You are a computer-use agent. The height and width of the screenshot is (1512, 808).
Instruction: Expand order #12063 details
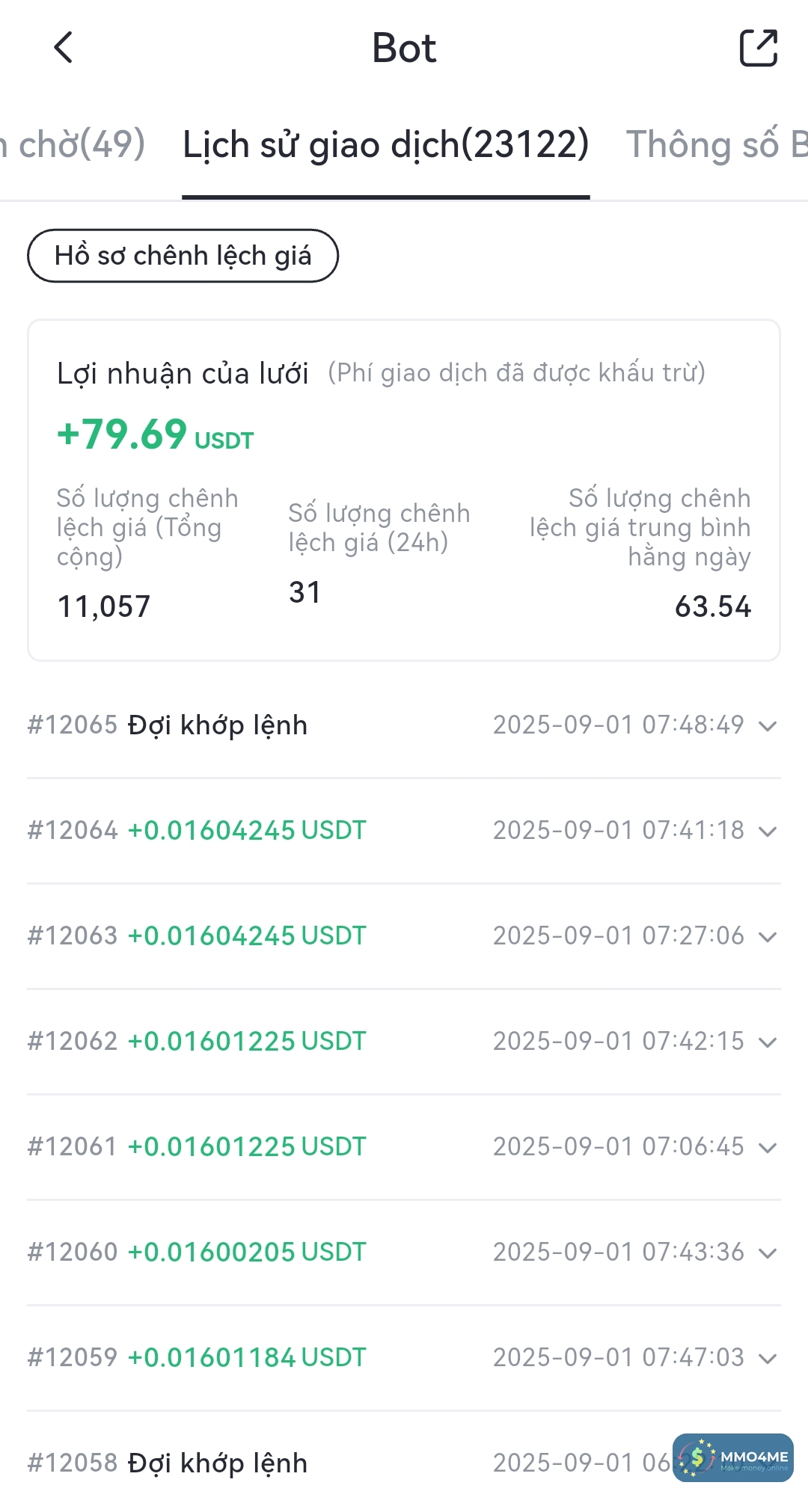click(x=767, y=936)
